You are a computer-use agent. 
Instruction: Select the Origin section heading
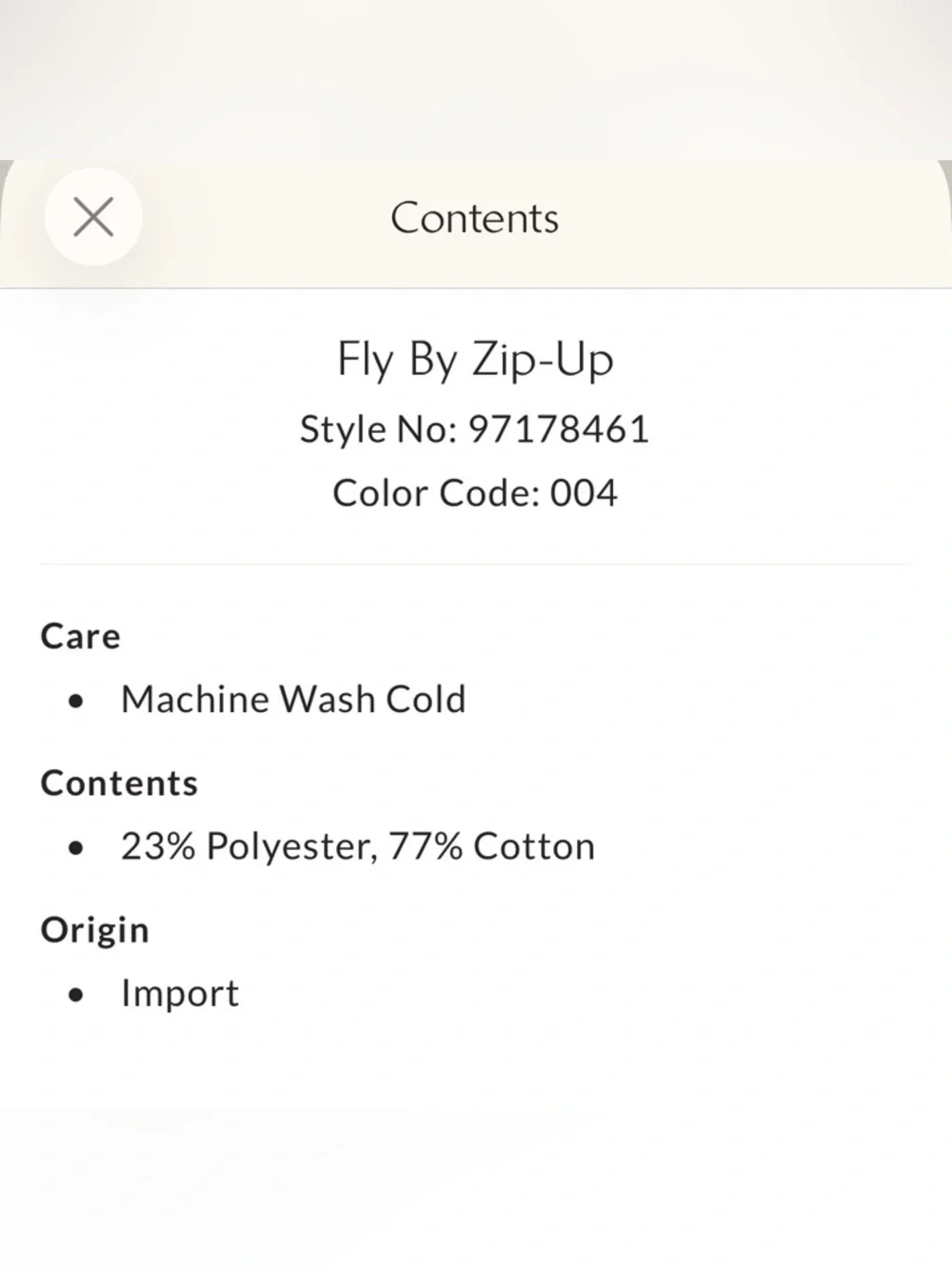click(94, 929)
